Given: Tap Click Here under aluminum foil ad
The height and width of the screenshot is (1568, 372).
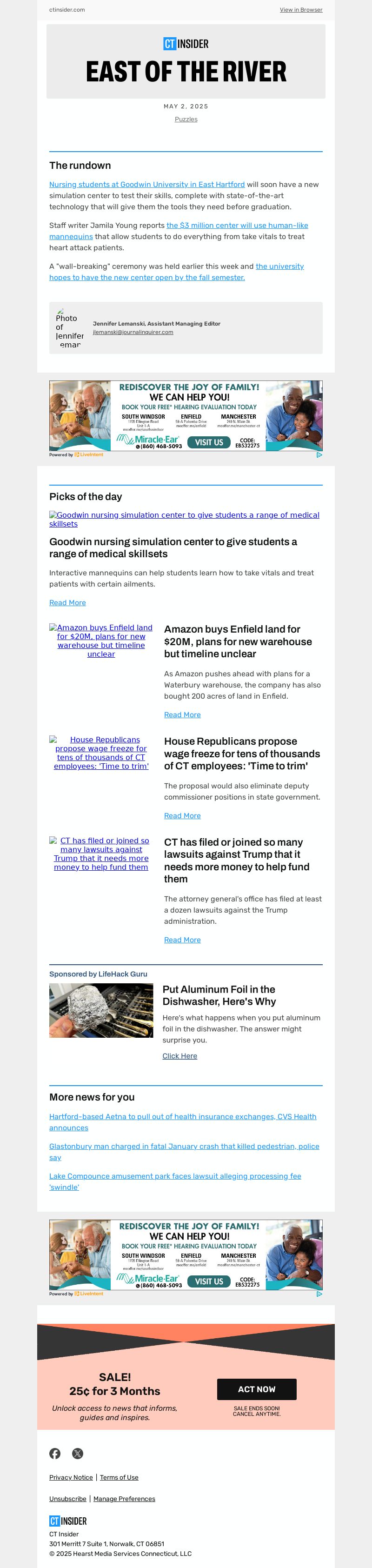Looking at the screenshot, I should pos(179,1056).
